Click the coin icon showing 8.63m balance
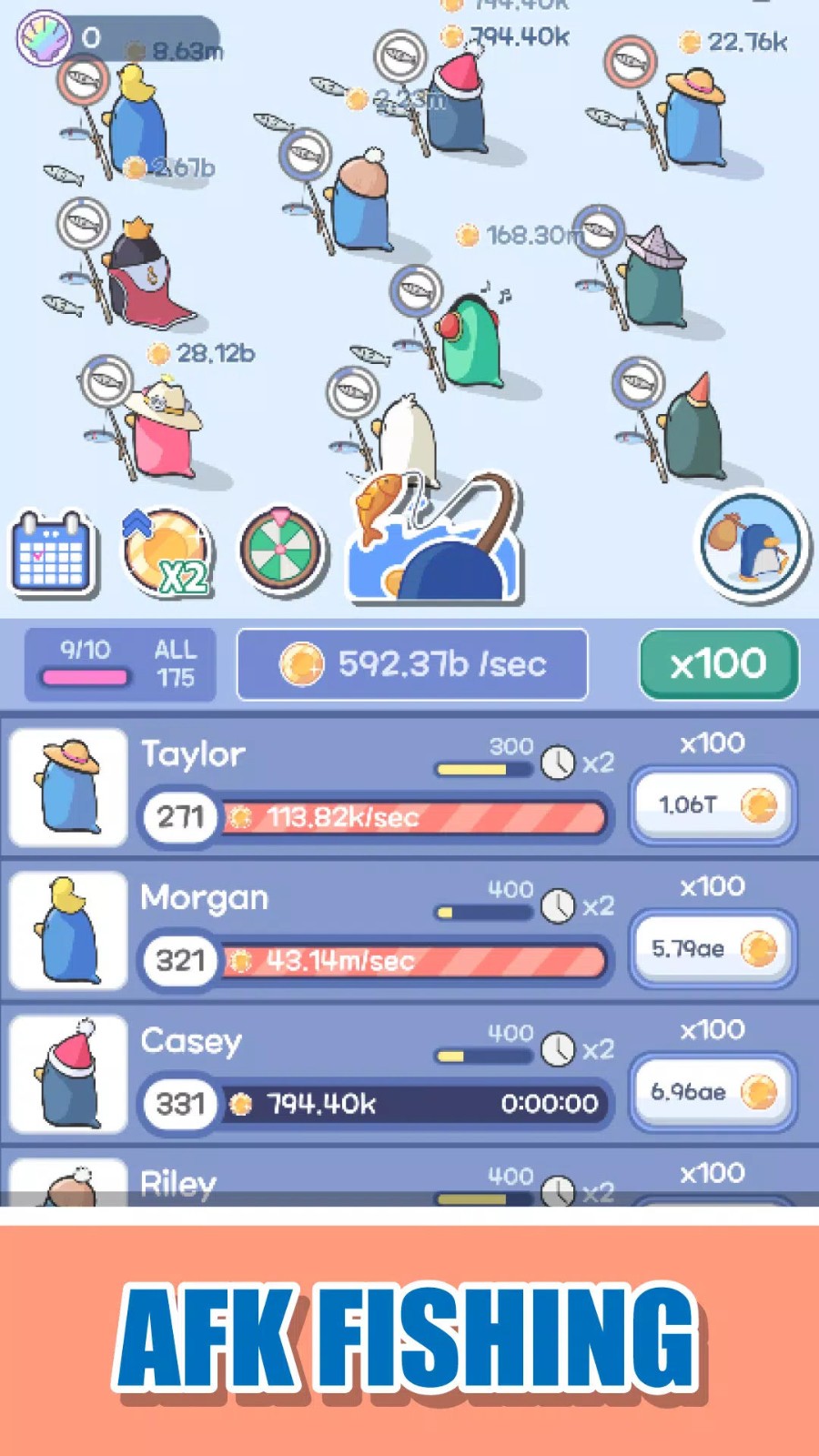Viewport: 819px width, 1456px height. click(x=136, y=52)
